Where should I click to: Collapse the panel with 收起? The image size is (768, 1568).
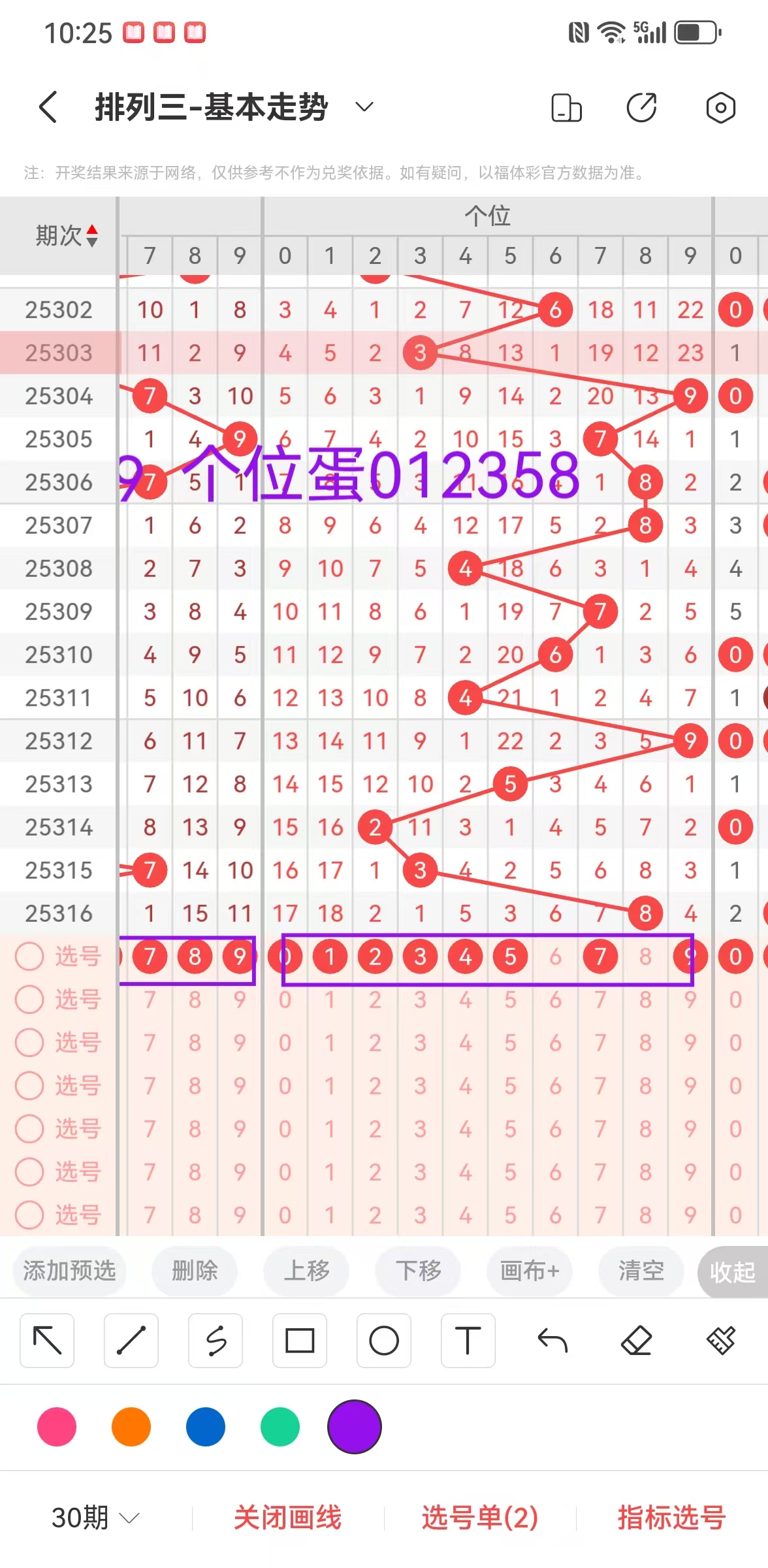(x=732, y=1272)
